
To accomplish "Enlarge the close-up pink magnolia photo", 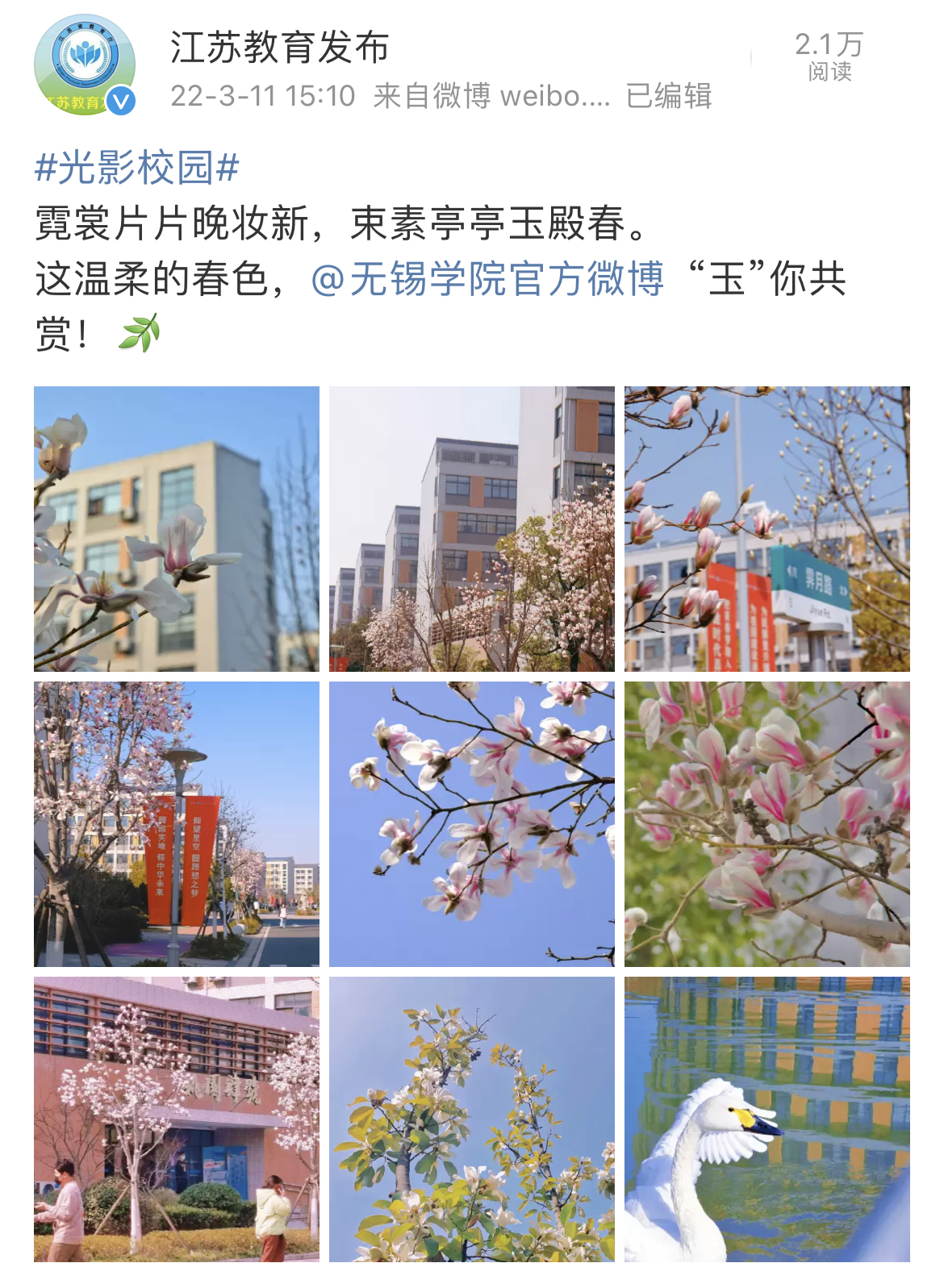I will [766, 823].
